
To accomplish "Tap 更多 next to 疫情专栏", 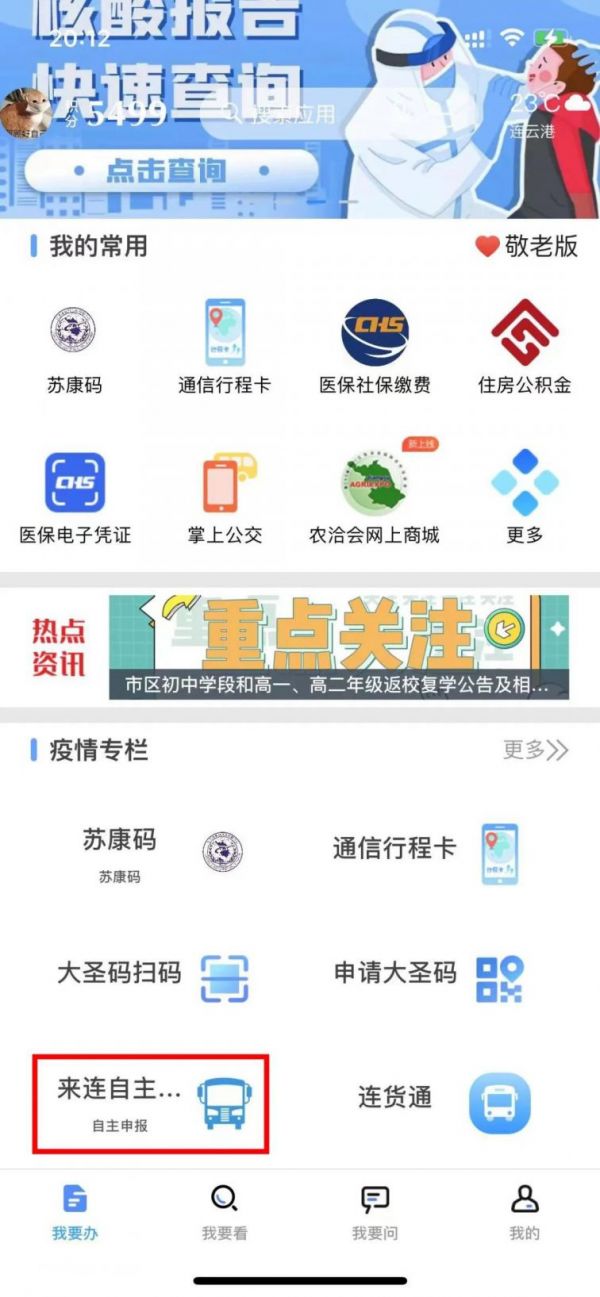I will (x=535, y=750).
